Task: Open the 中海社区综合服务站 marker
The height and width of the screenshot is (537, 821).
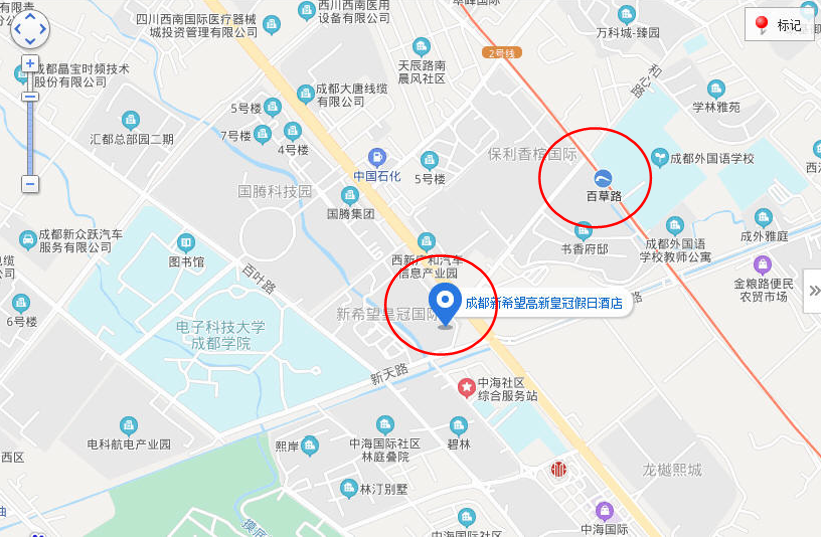Action: tap(466, 386)
